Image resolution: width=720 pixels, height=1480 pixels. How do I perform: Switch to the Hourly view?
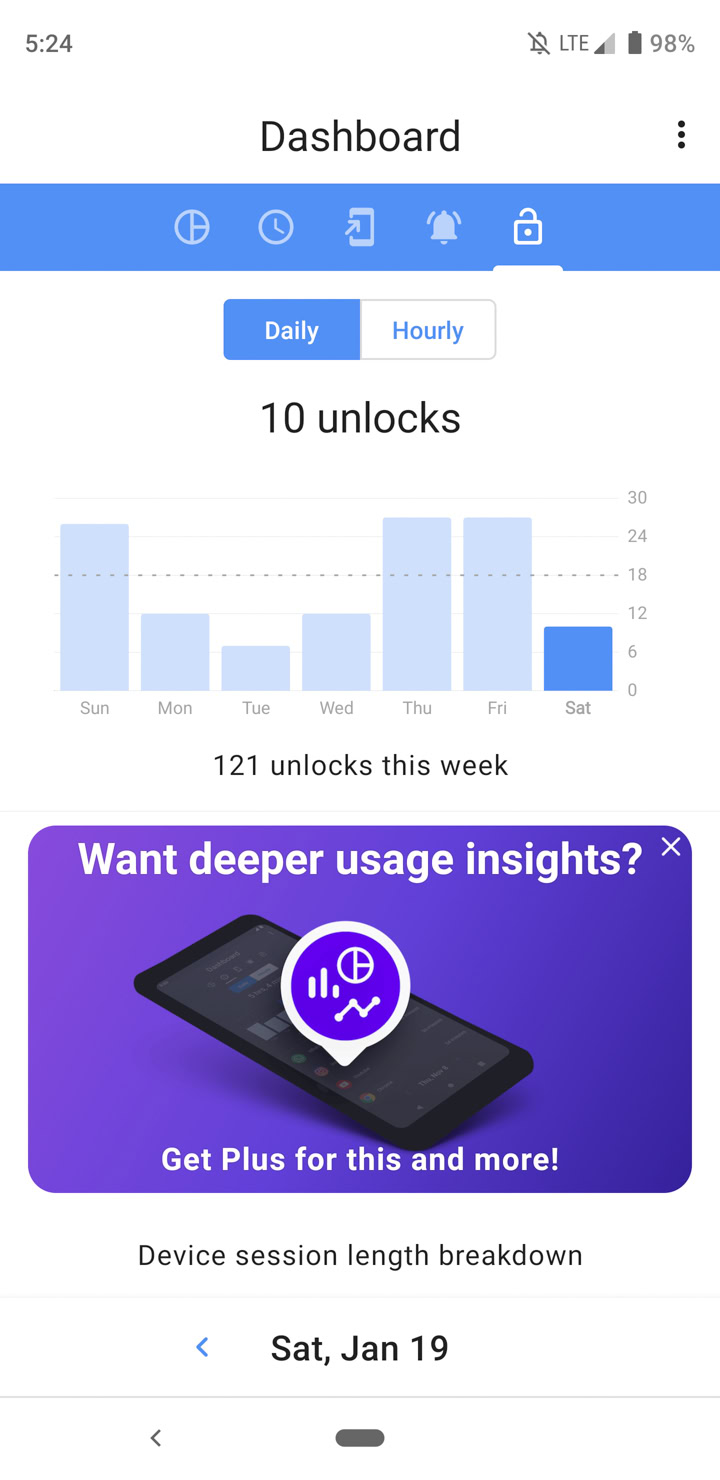428,330
